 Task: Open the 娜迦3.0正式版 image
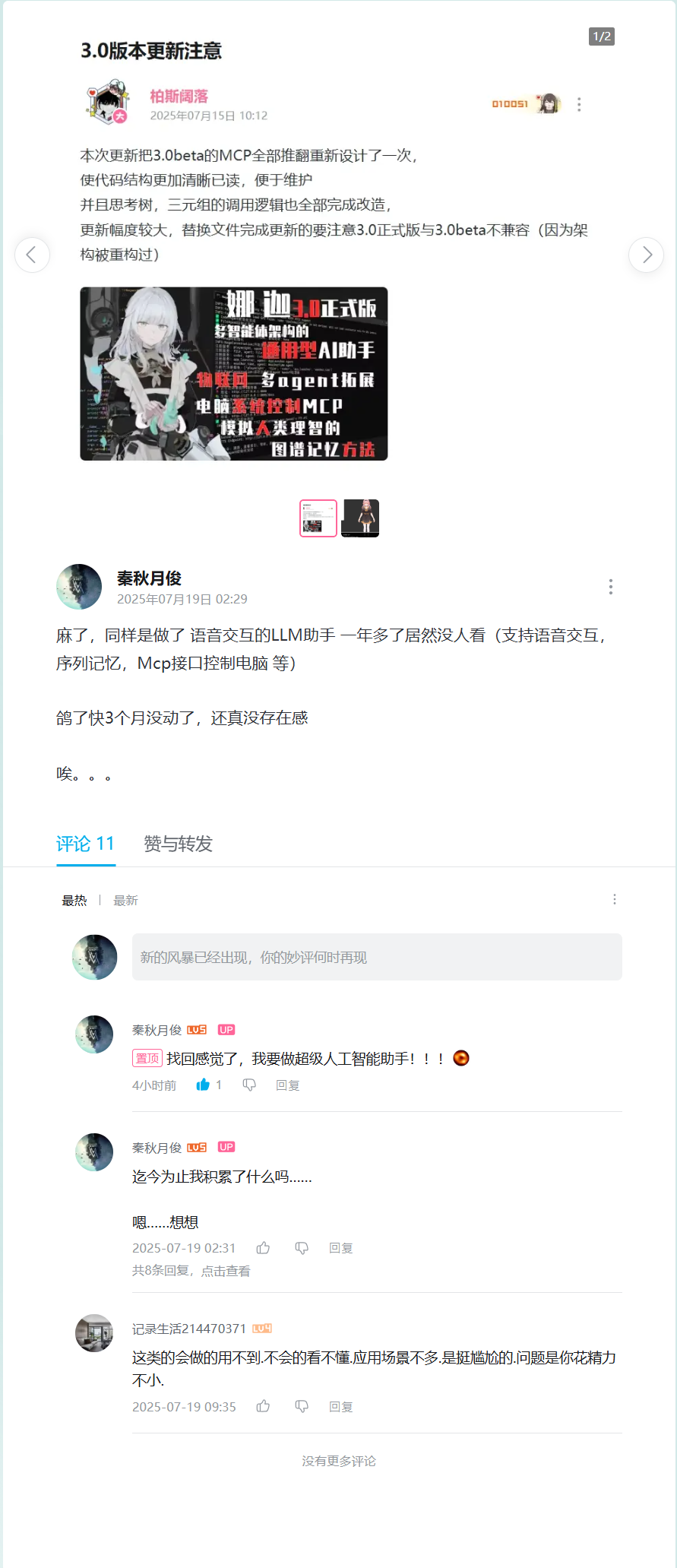234,373
